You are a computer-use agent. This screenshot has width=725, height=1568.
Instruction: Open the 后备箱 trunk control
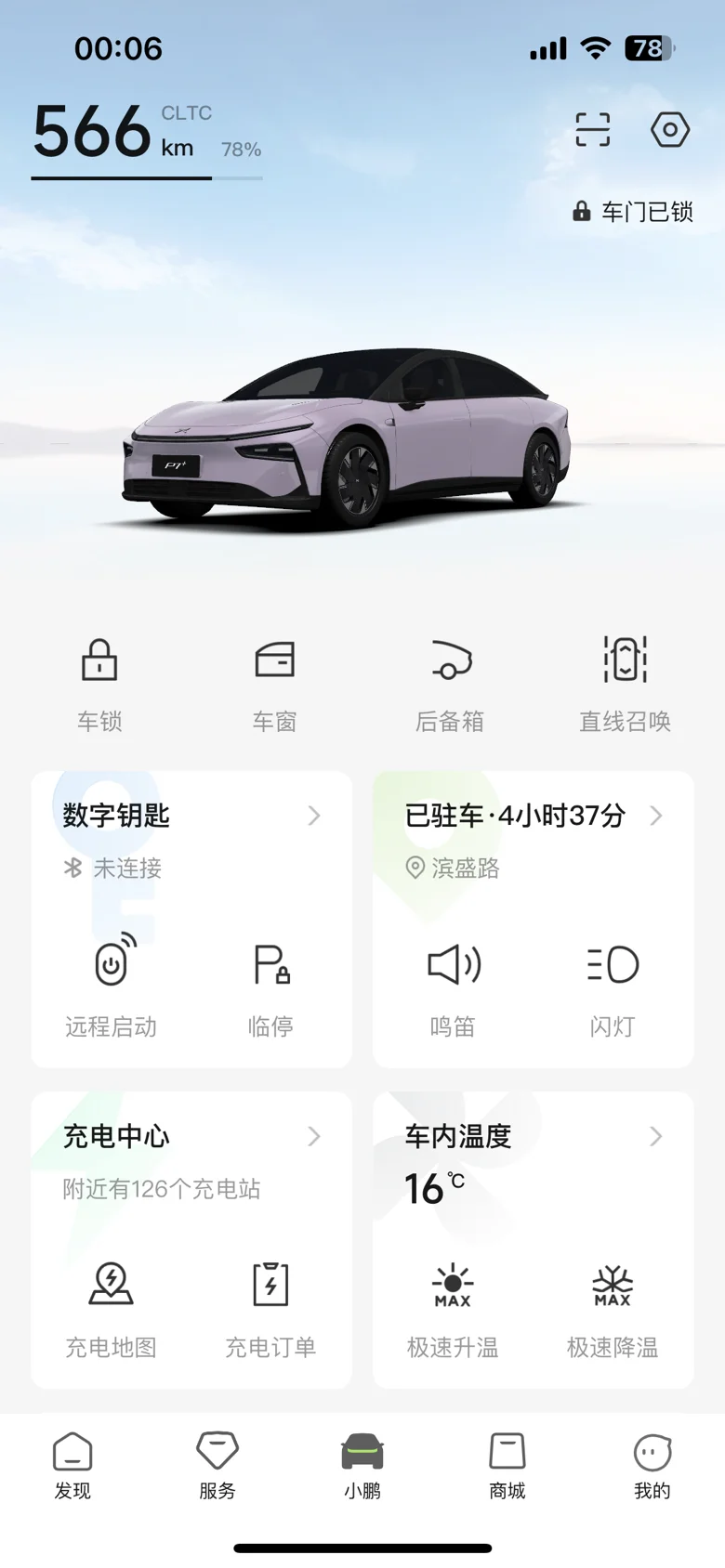(450, 681)
